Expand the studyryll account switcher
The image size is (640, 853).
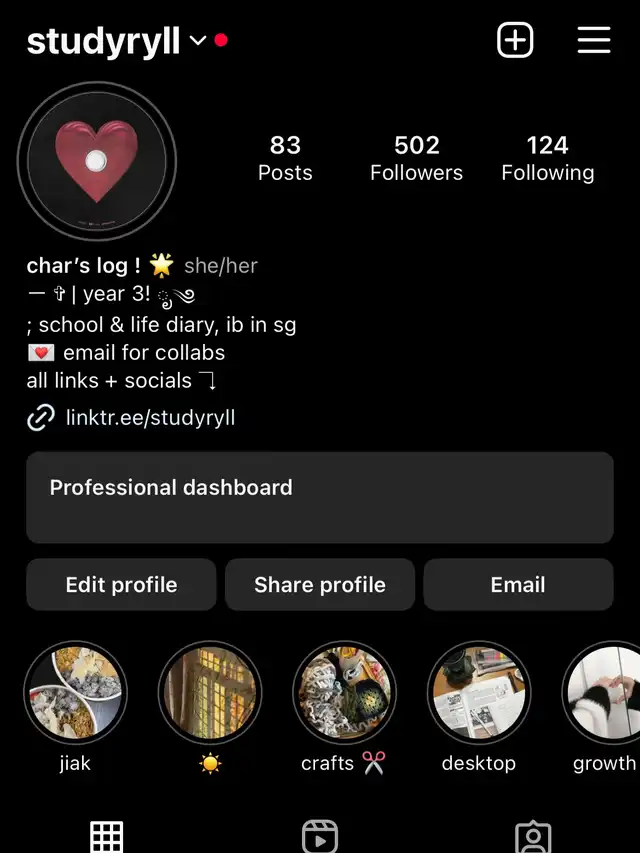click(x=197, y=41)
